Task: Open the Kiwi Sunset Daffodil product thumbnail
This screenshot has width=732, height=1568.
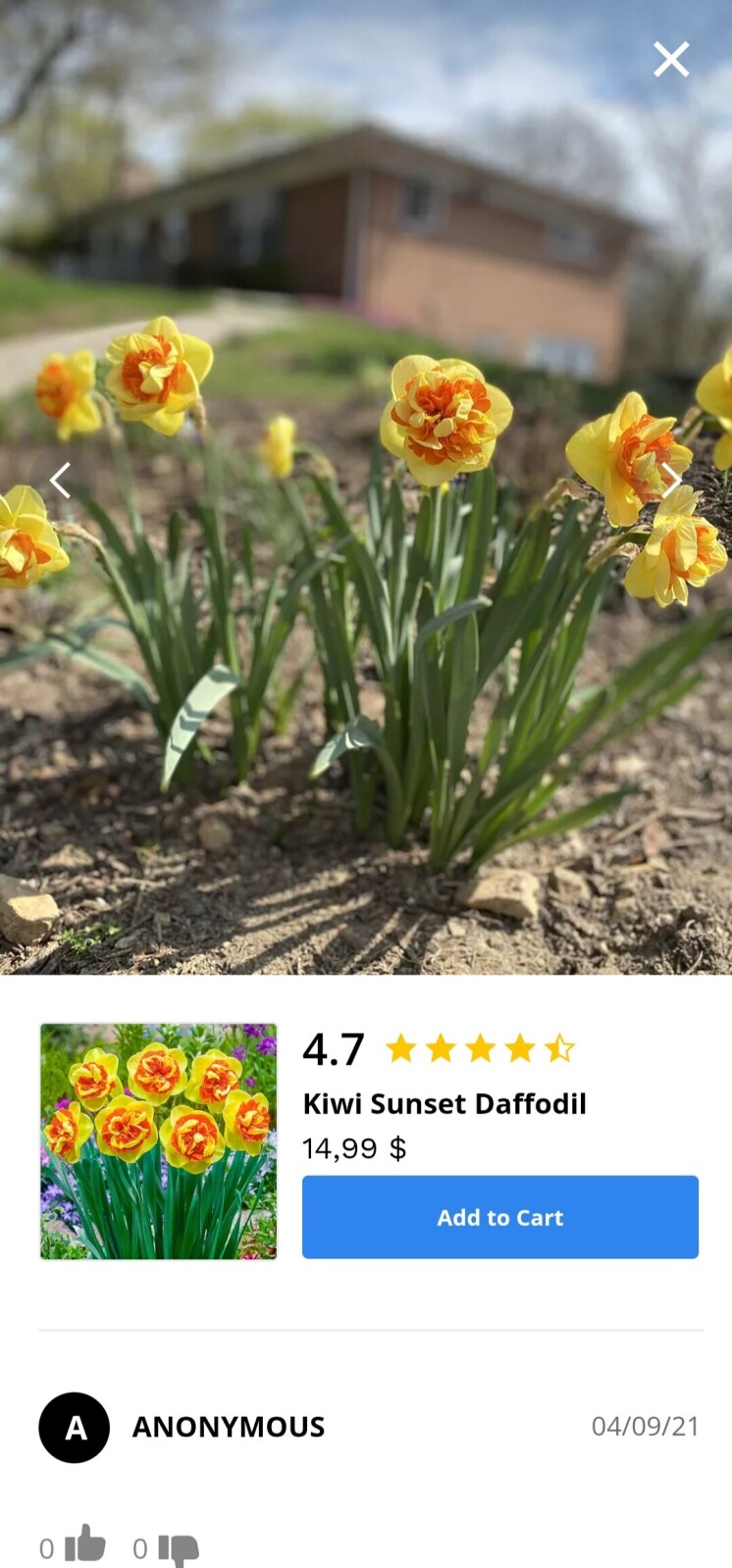Action: (159, 1141)
